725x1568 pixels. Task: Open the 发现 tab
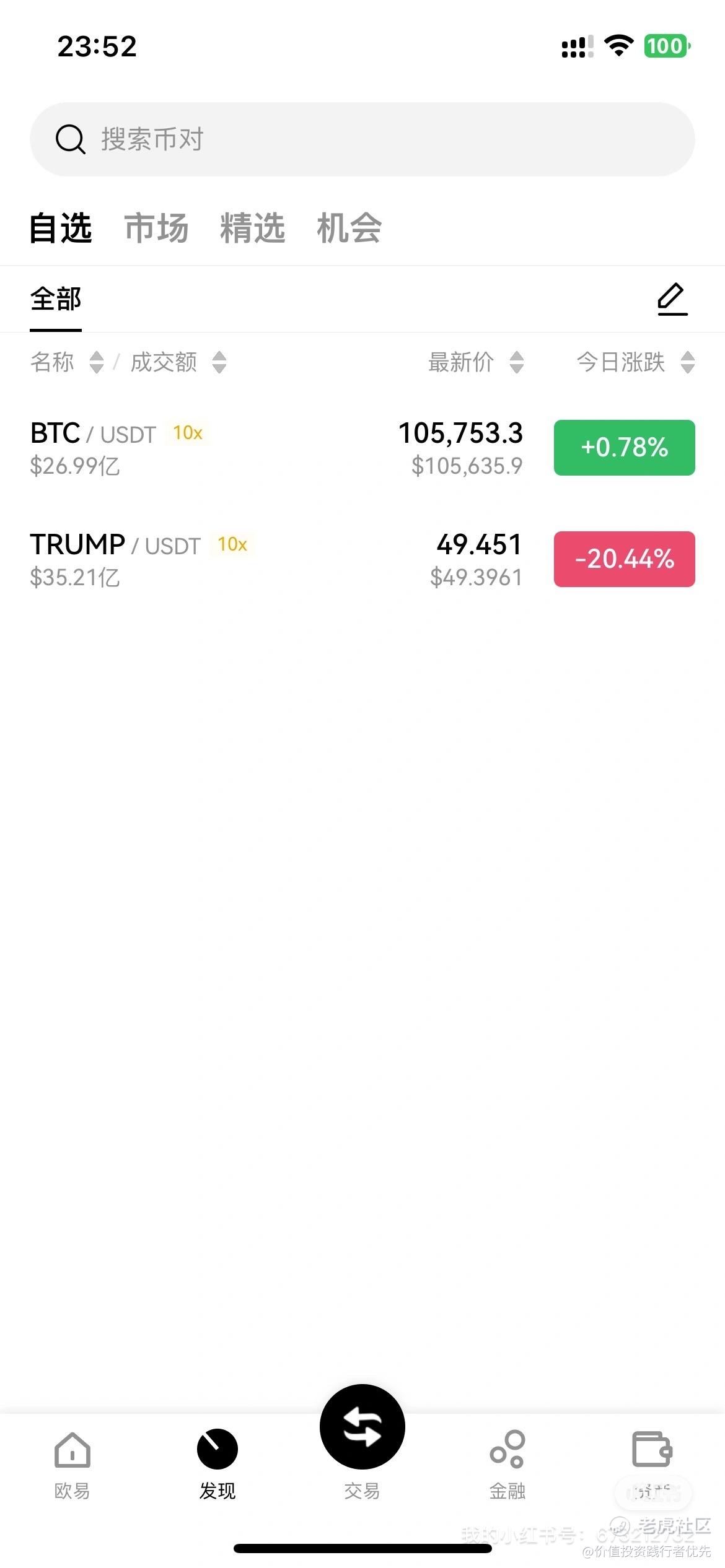click(217, 1465)
